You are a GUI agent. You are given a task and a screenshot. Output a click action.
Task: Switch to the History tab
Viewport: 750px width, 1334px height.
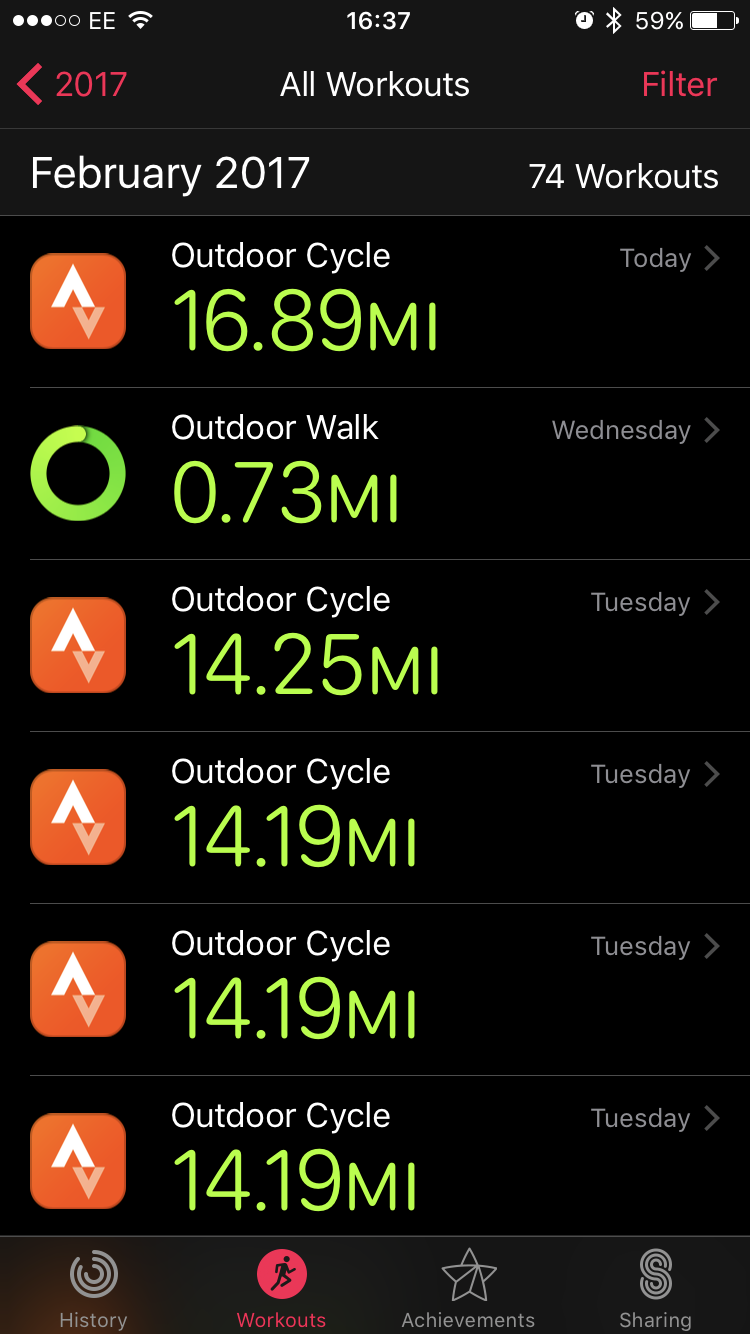pyautogui.click(x=93, y=1289)
